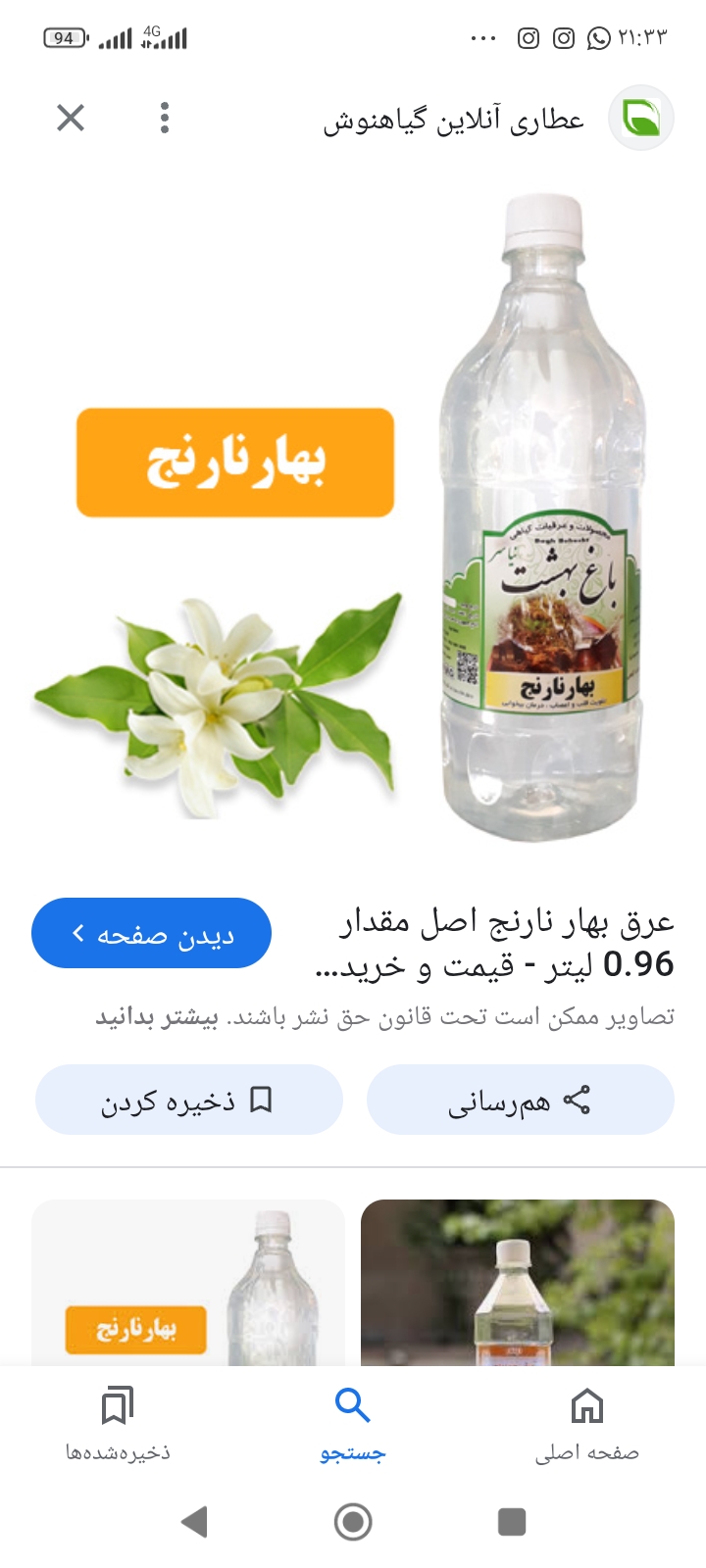
Task: Tap the system back button
Action: coord(194,1522)
